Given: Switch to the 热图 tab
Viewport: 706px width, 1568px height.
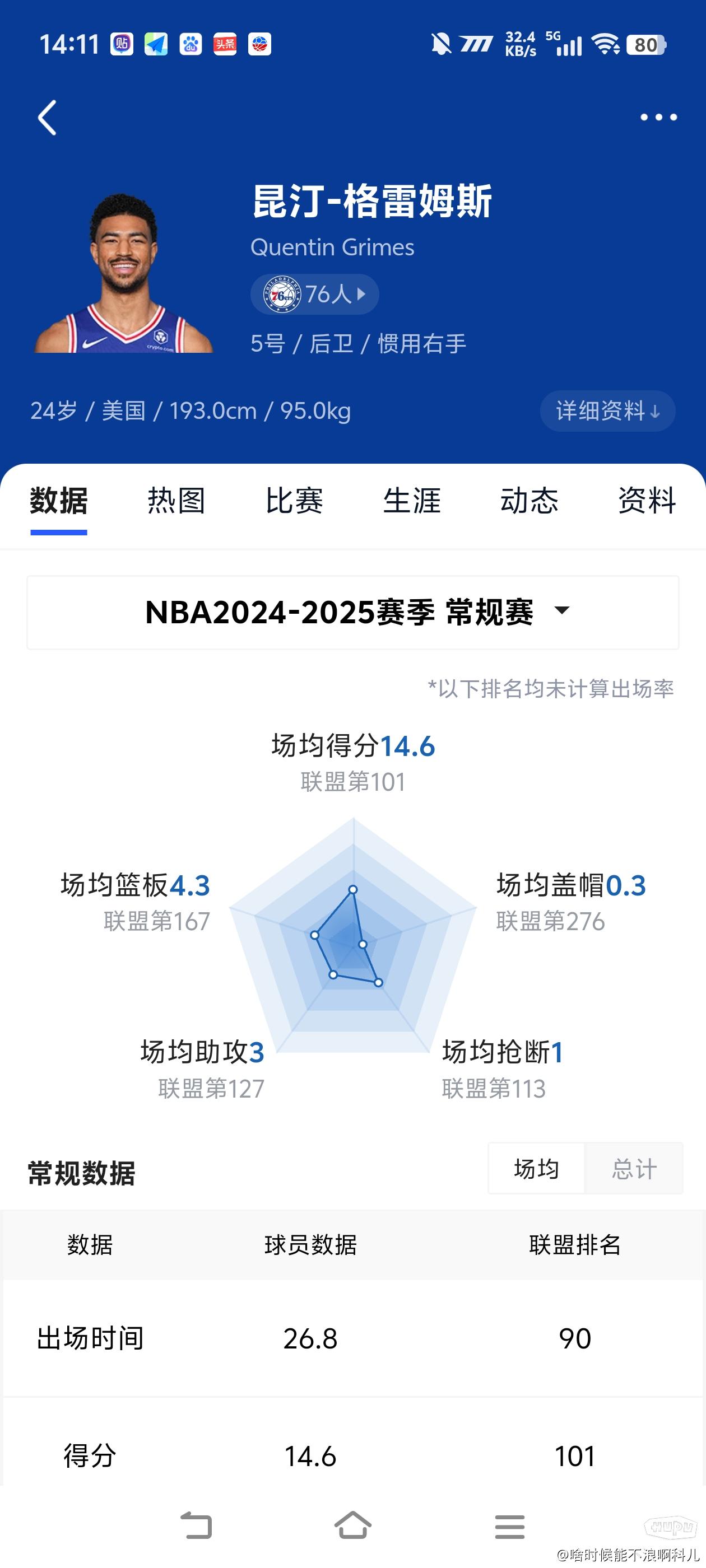Looking at the screenshot, I should pos(176,501).
